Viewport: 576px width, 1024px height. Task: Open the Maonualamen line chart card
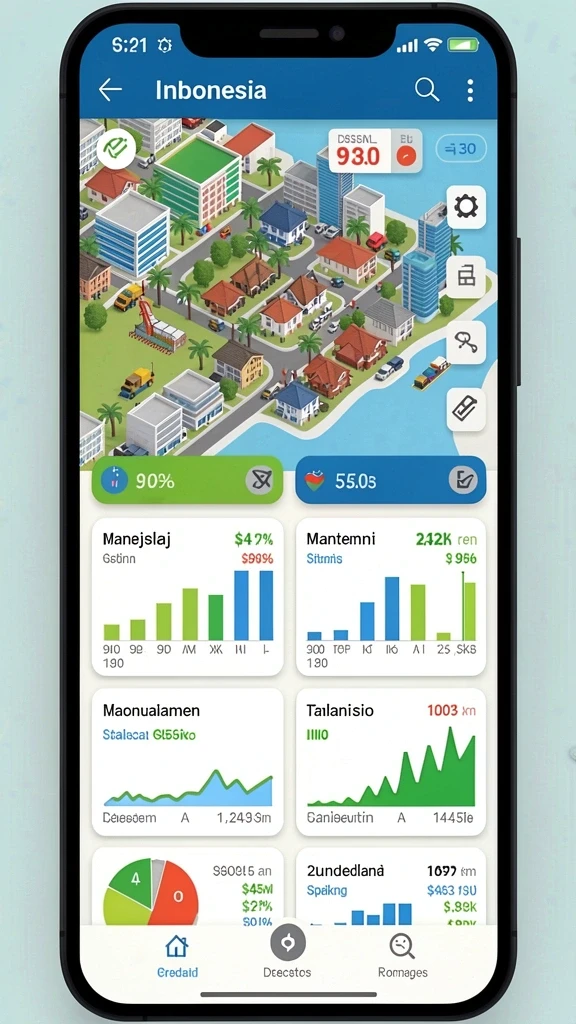coord(187,762)
